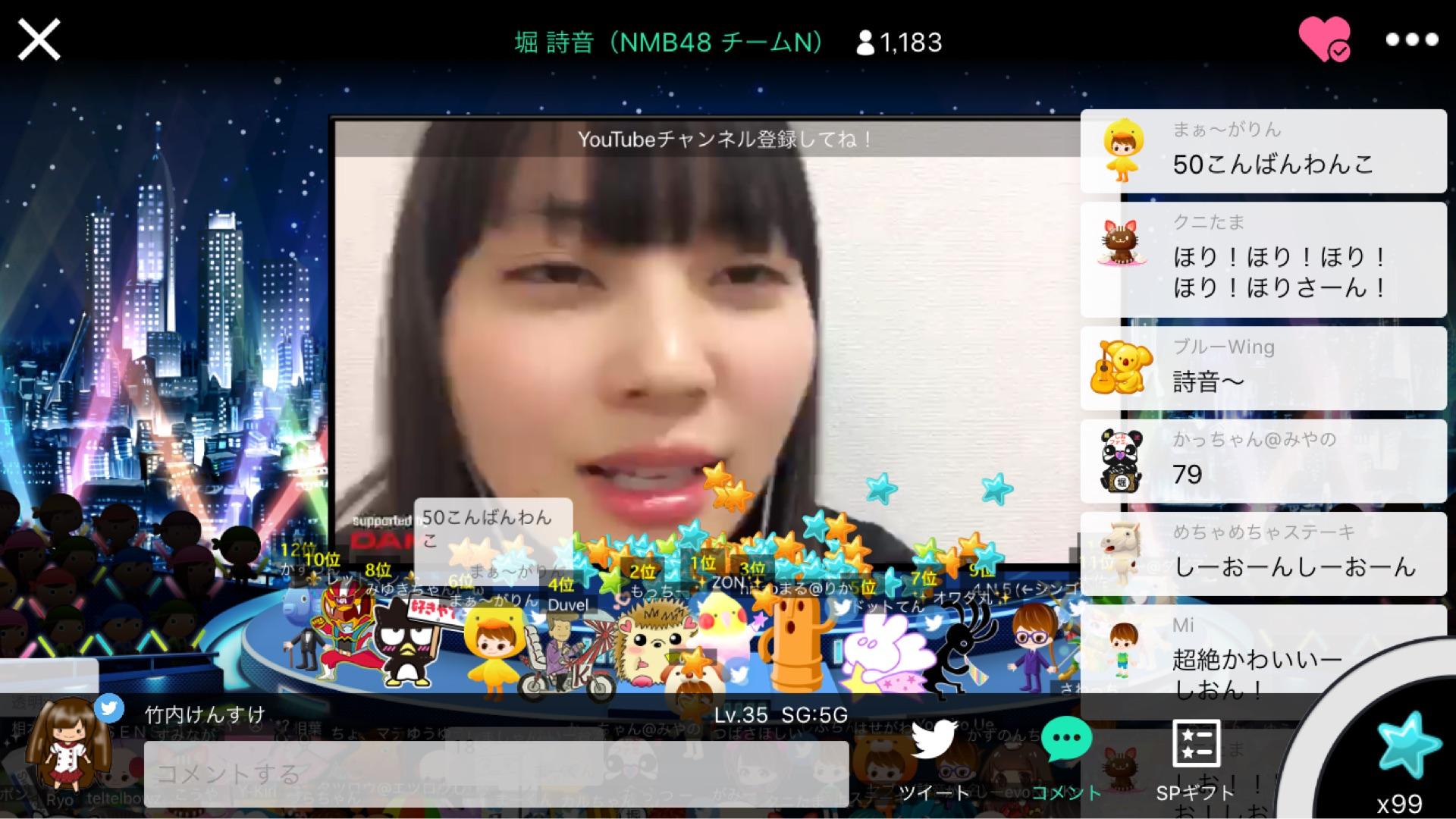The height and width of the screenshot is (819, 1456).
Task: Tap the pink follow heart icon
Action: [1323, 39]
